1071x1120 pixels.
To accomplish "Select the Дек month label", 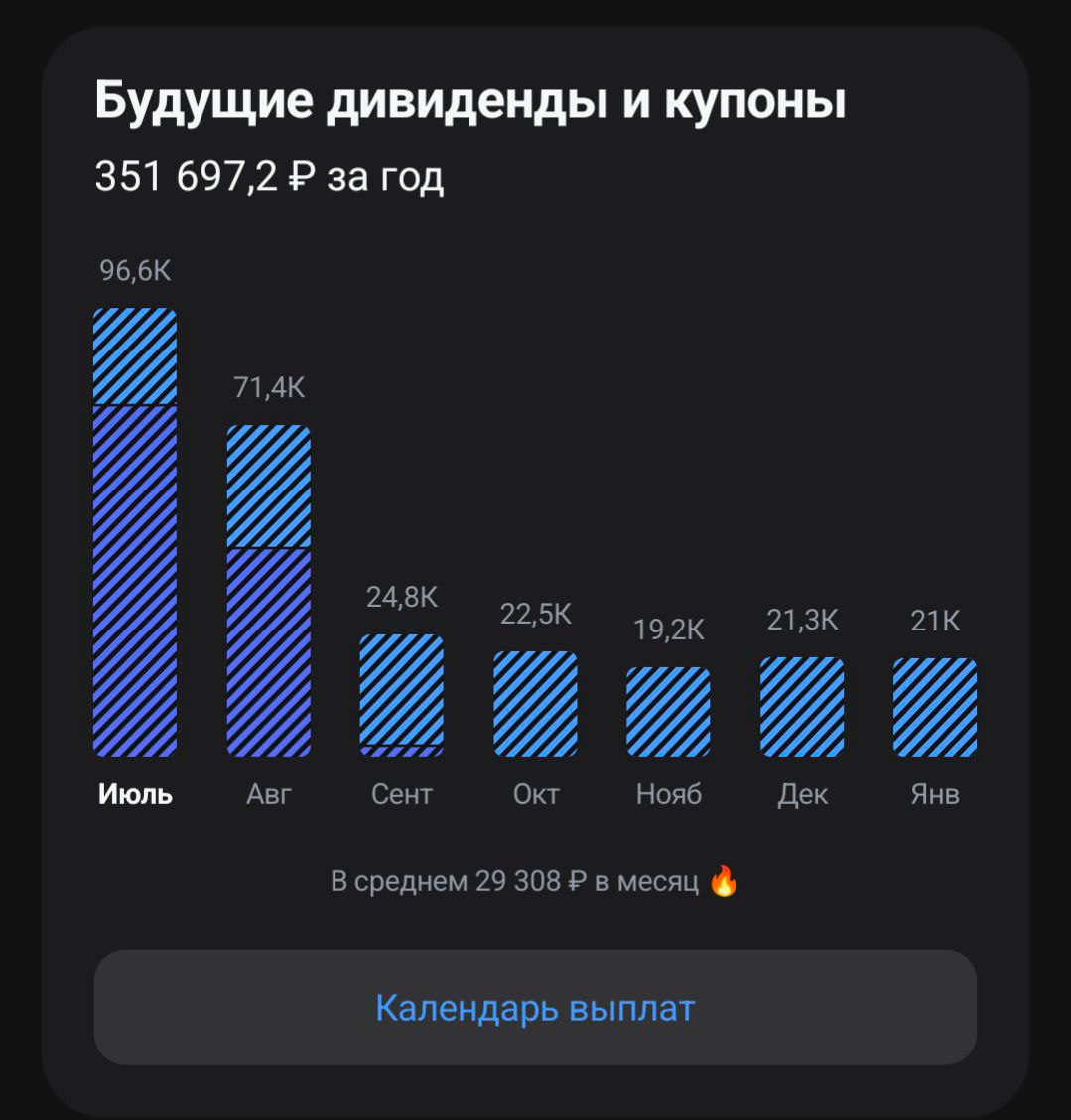I will tap(801, 794).
